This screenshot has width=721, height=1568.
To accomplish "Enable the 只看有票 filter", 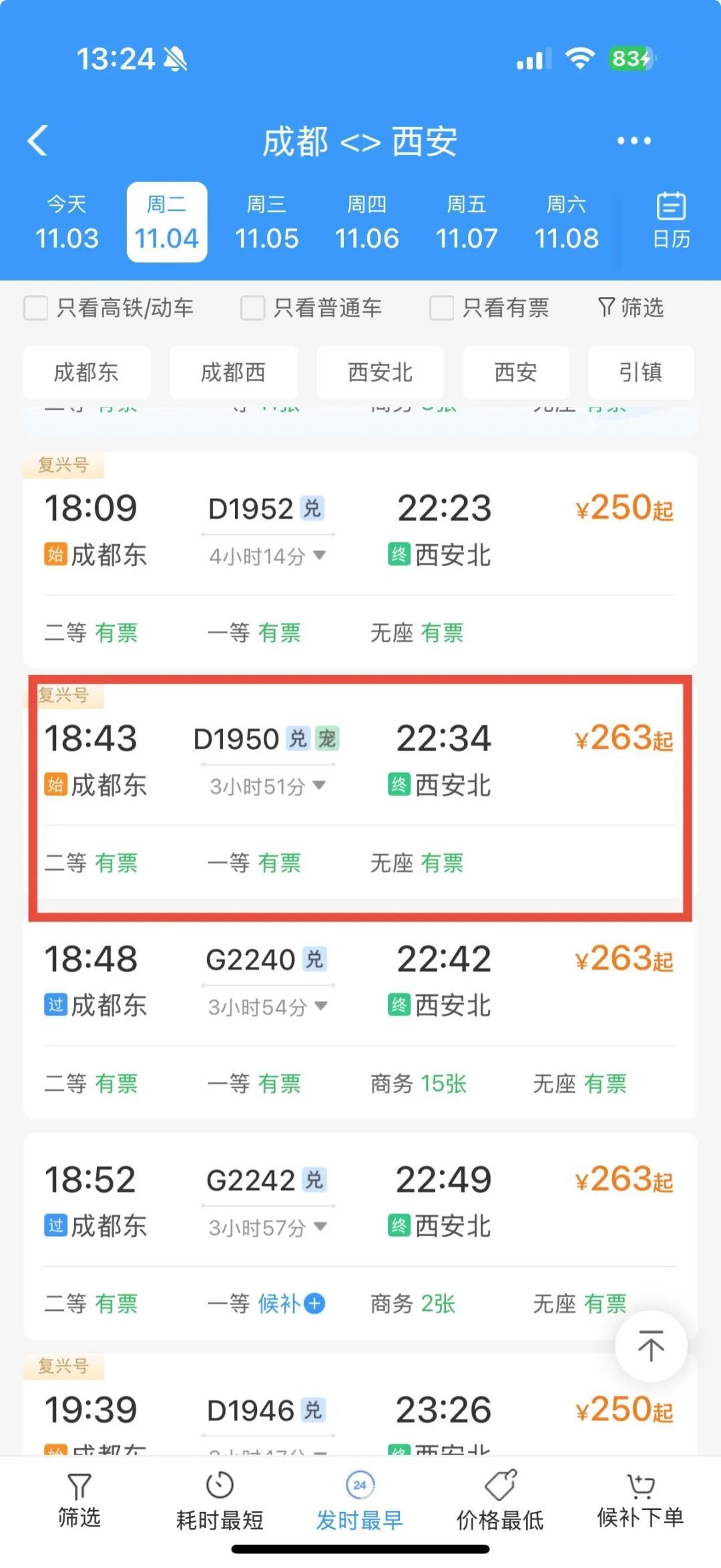I will tap(441, 308).
